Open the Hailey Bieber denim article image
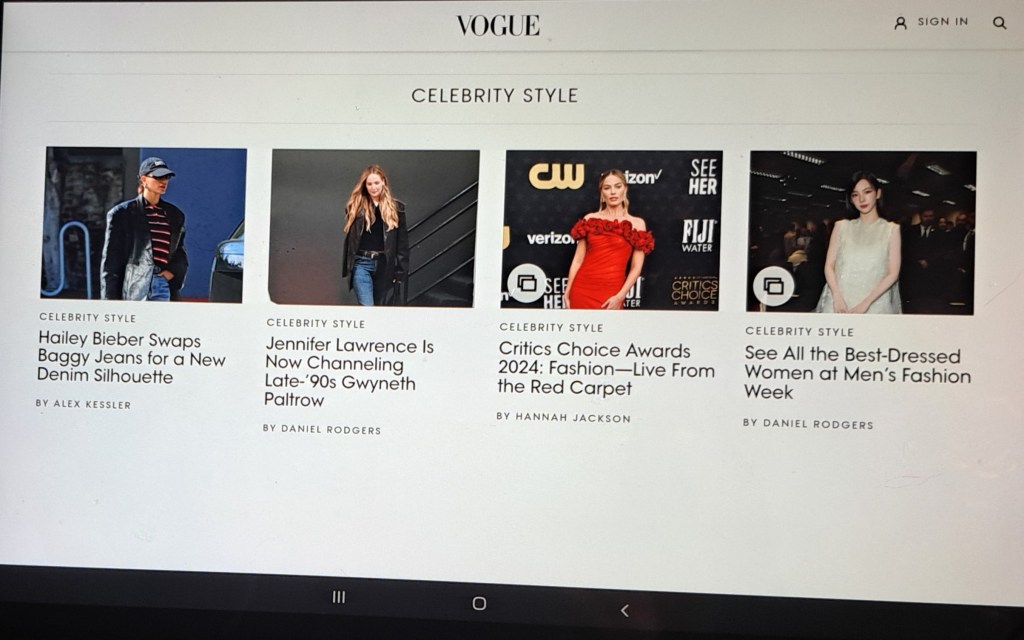This screenshot has width=1024, height=640. coord(144,224)
